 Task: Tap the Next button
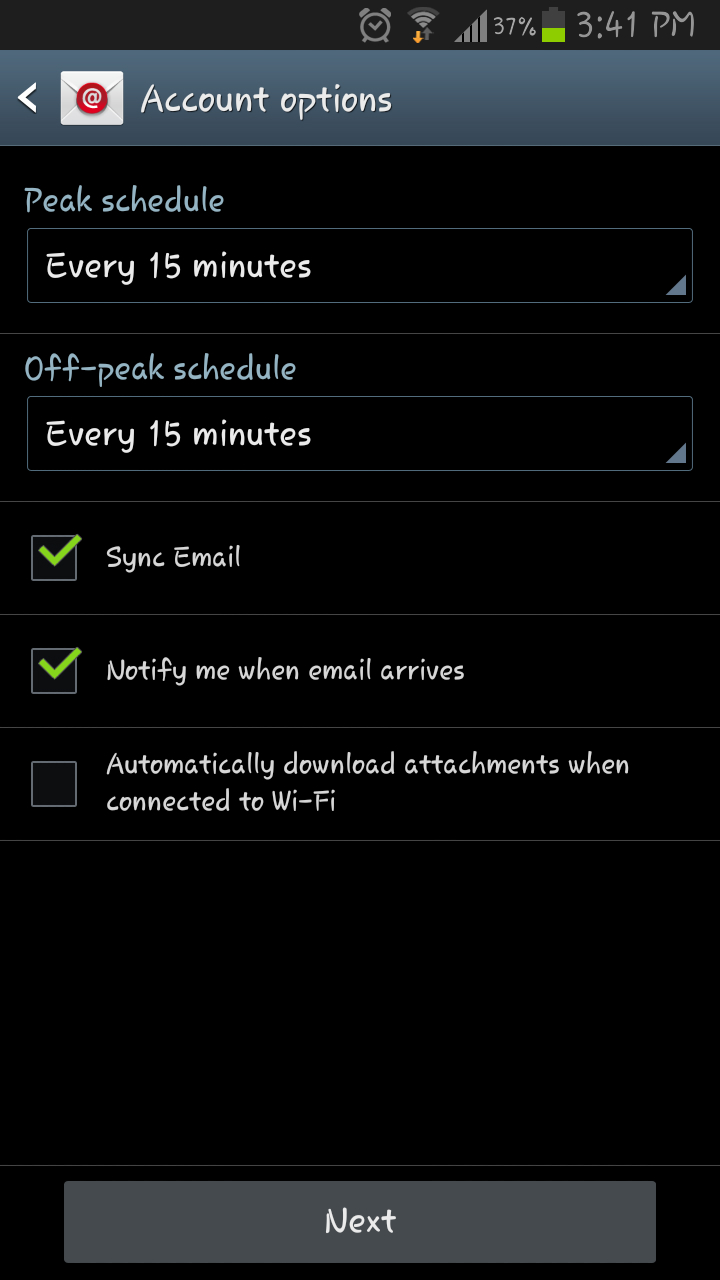pyautogui.click(x=360, y=1222)
